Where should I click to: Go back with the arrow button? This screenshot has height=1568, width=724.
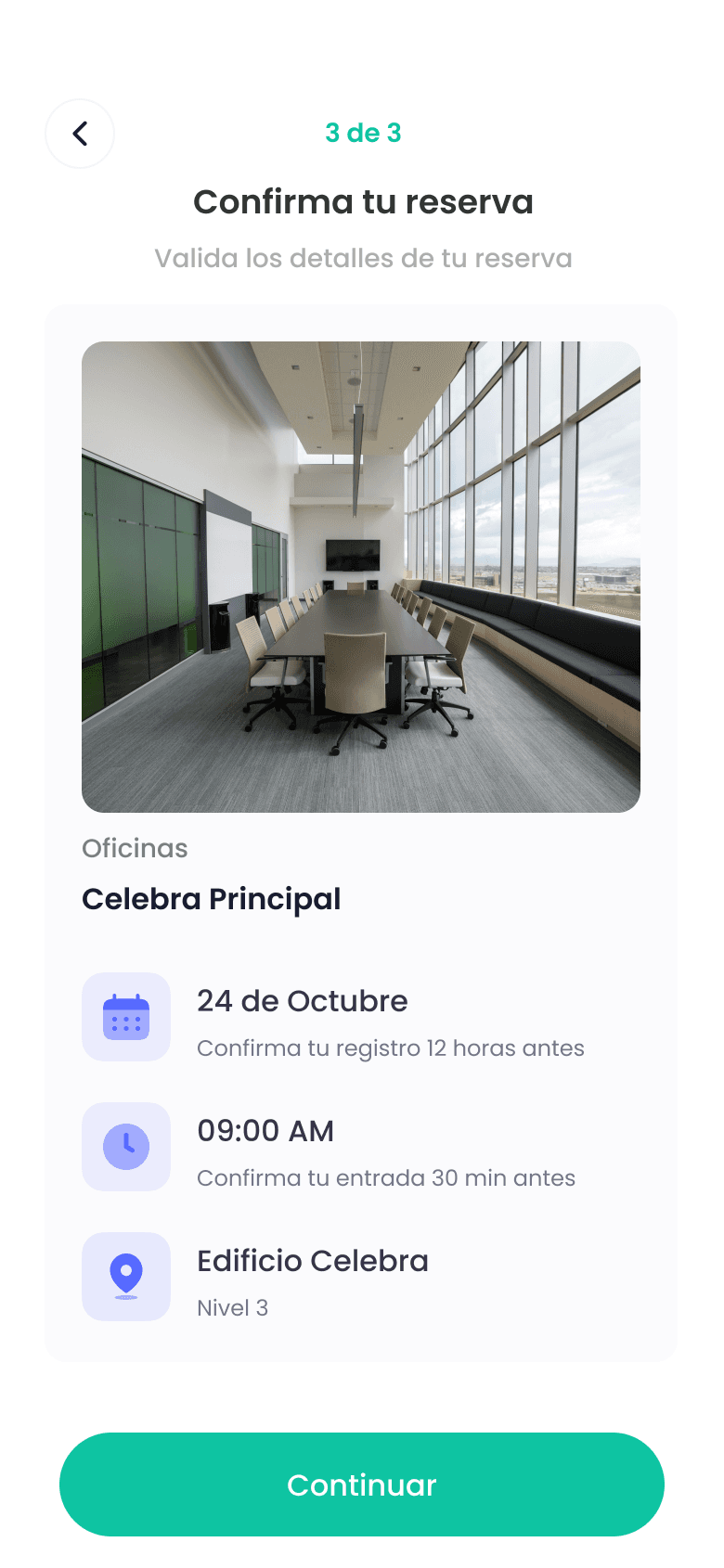(80, 134)
